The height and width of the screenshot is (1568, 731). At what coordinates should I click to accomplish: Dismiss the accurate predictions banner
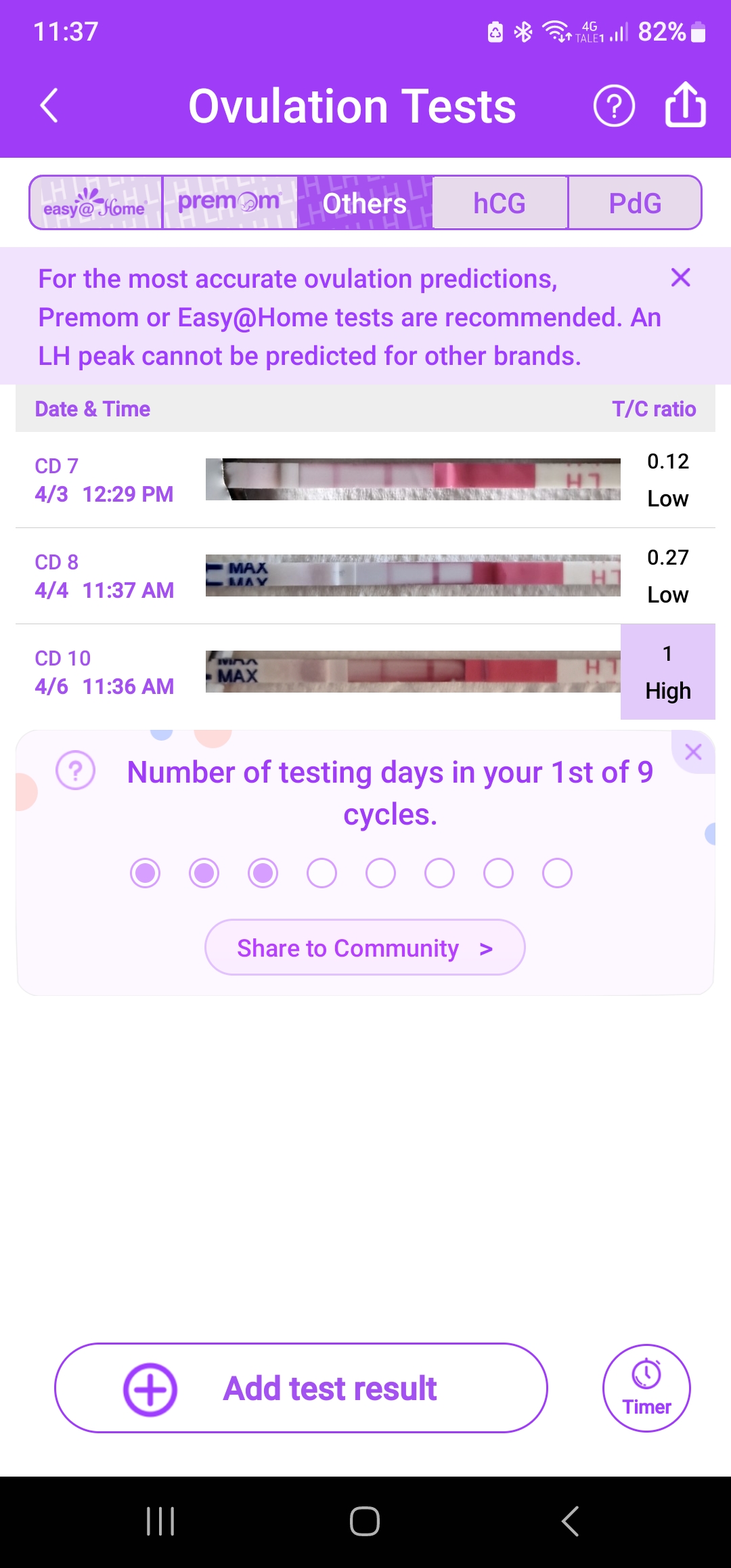click(680, 278)
